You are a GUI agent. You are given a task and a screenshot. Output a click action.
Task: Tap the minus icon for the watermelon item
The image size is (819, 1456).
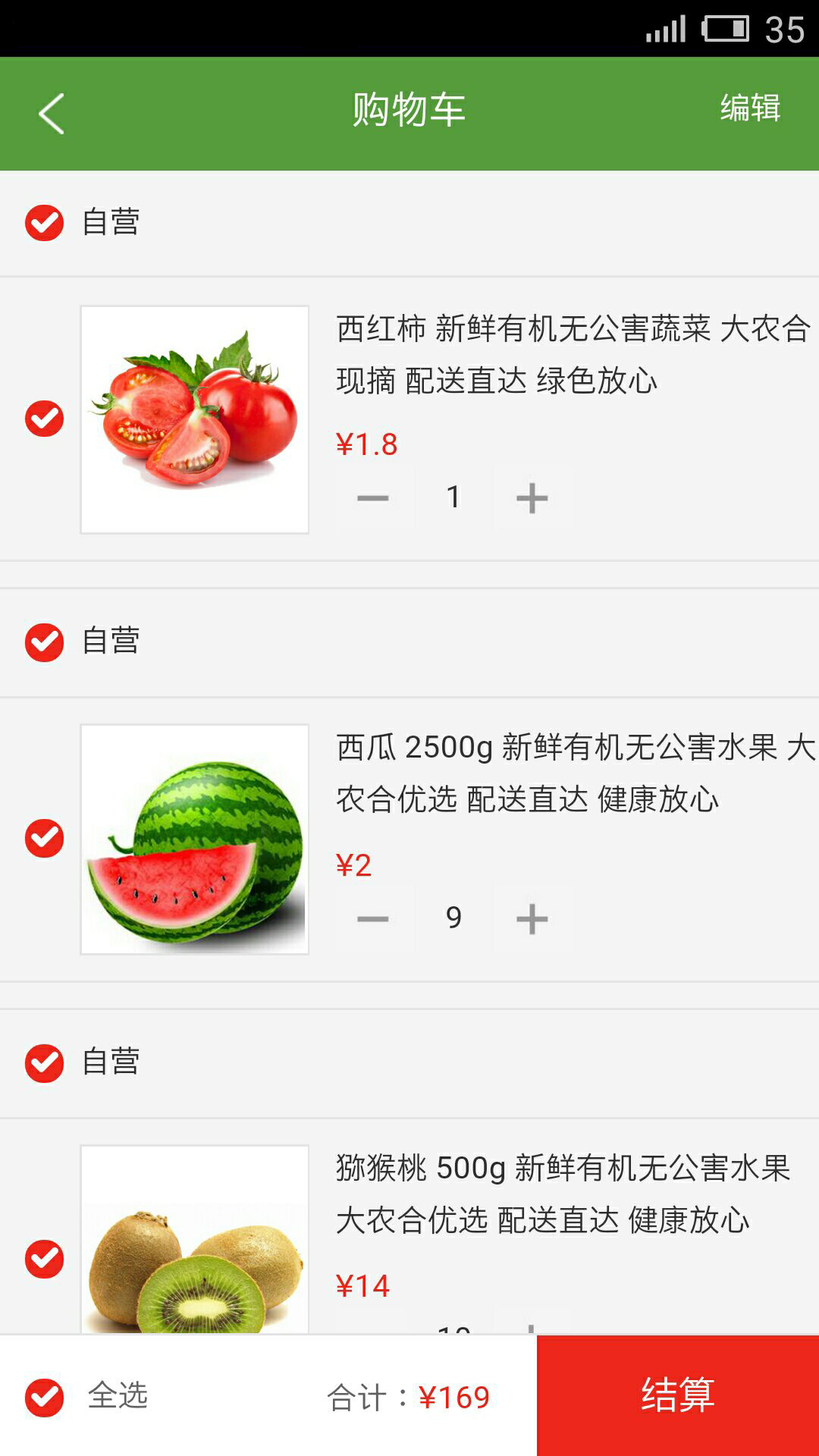pos(372,918)
